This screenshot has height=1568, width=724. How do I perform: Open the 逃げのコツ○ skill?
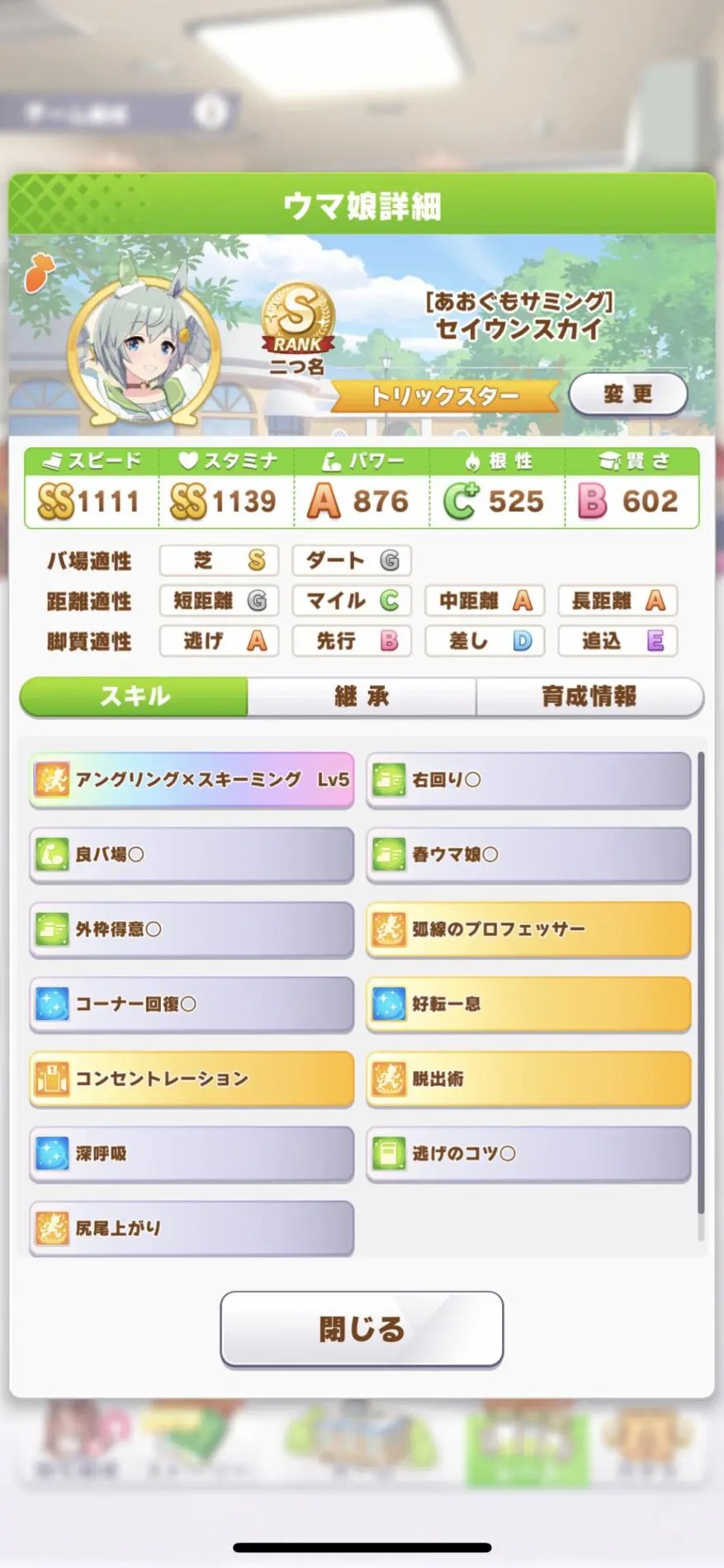coord(528,1154)
